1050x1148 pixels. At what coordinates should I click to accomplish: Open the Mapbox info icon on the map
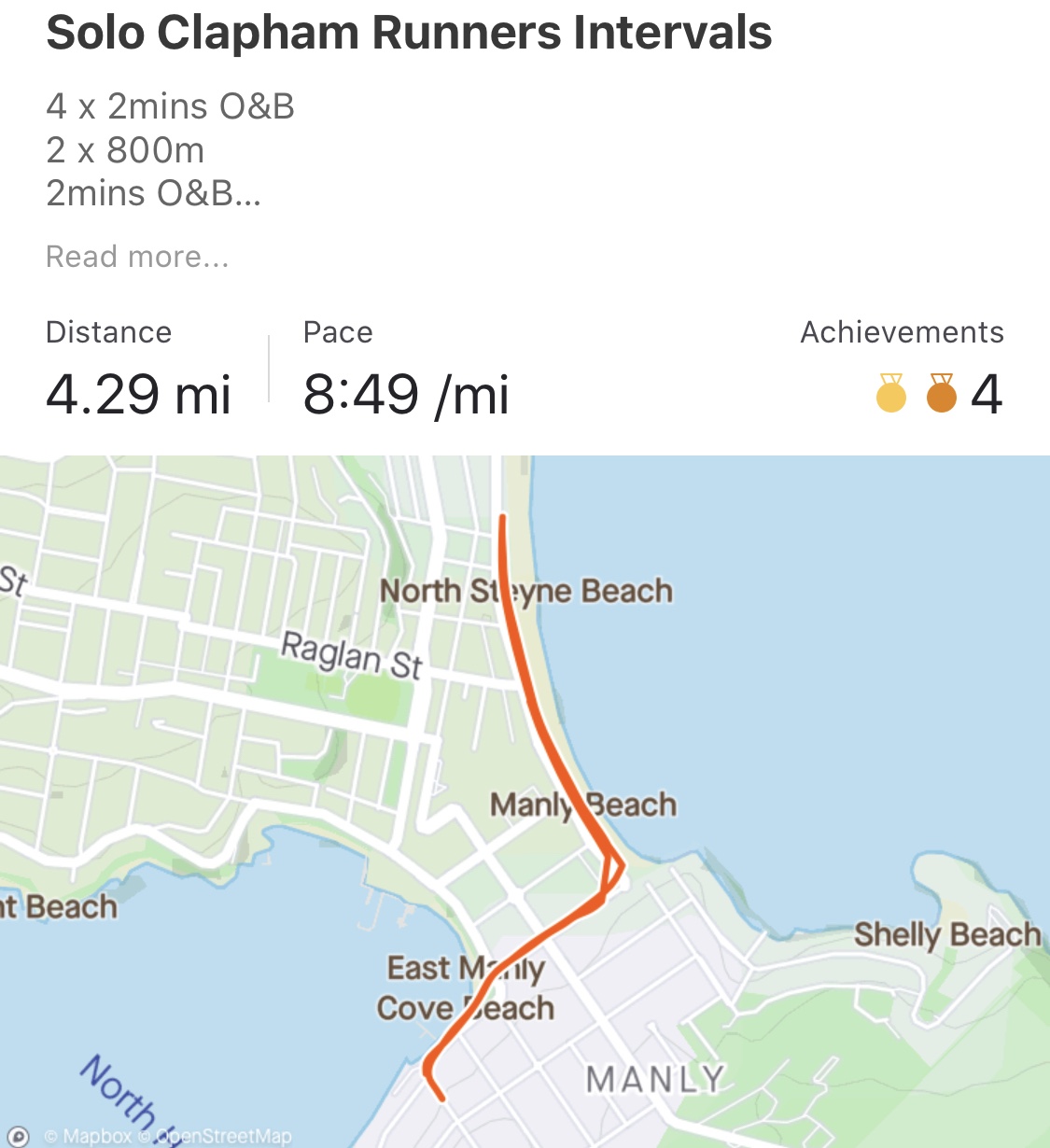pos(18,1136)
